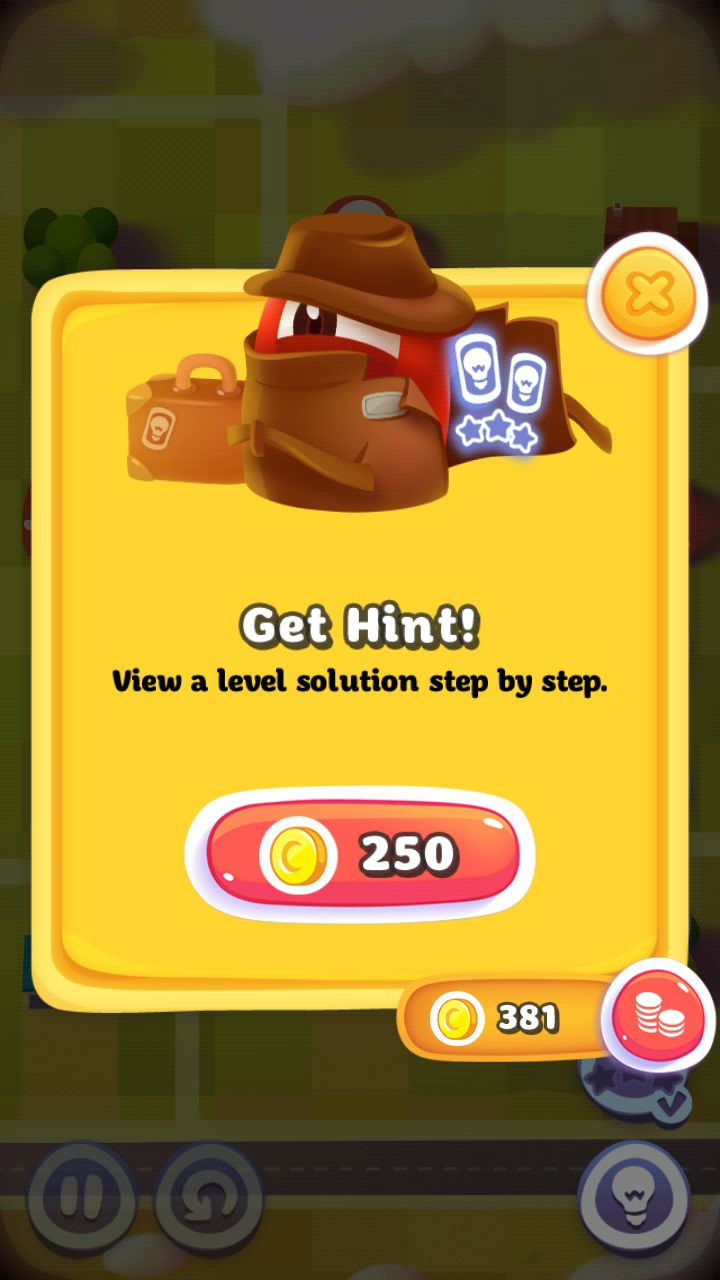720x1280 pixels.
Task: Buy the hint for 250 coins
Action: click(359, 853)
